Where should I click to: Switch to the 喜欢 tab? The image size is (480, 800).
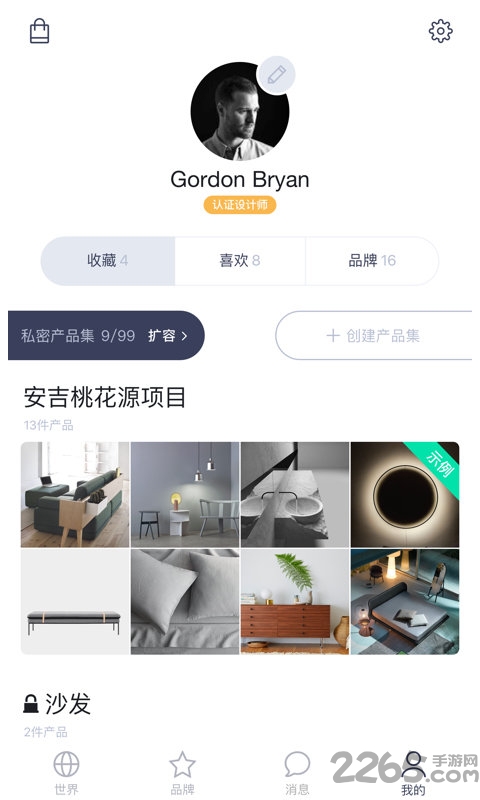coord(240,261)
